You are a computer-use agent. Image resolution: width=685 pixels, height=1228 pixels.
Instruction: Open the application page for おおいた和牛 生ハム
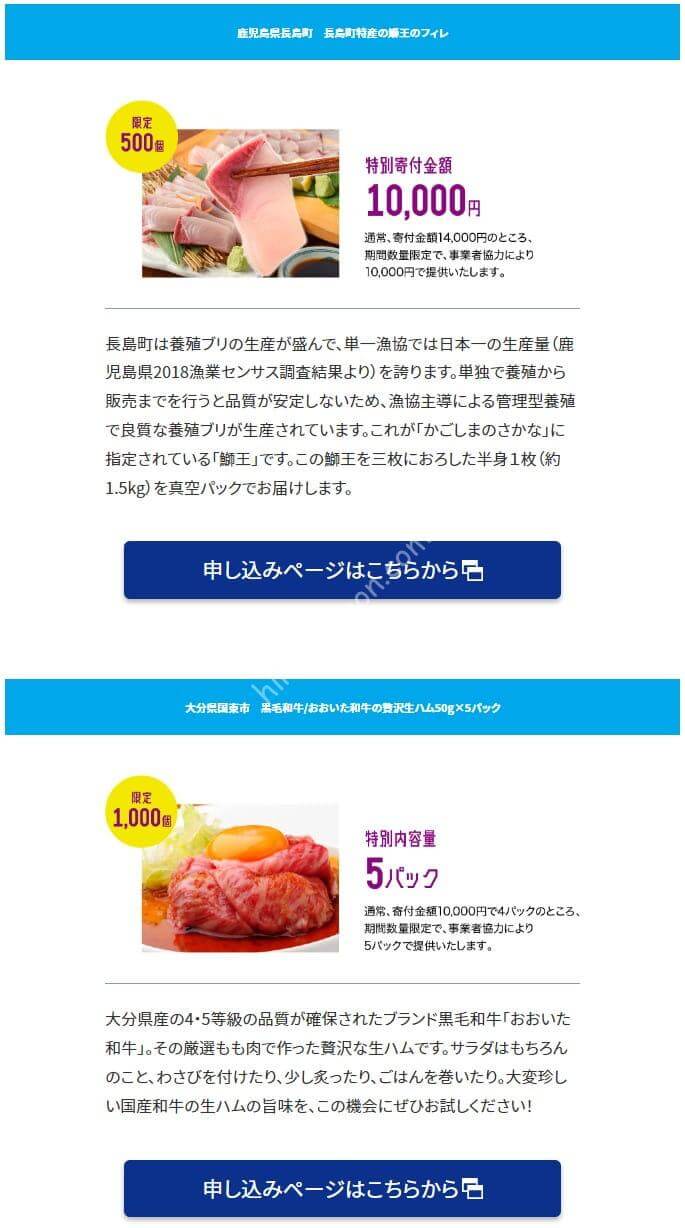point(342,1188)
